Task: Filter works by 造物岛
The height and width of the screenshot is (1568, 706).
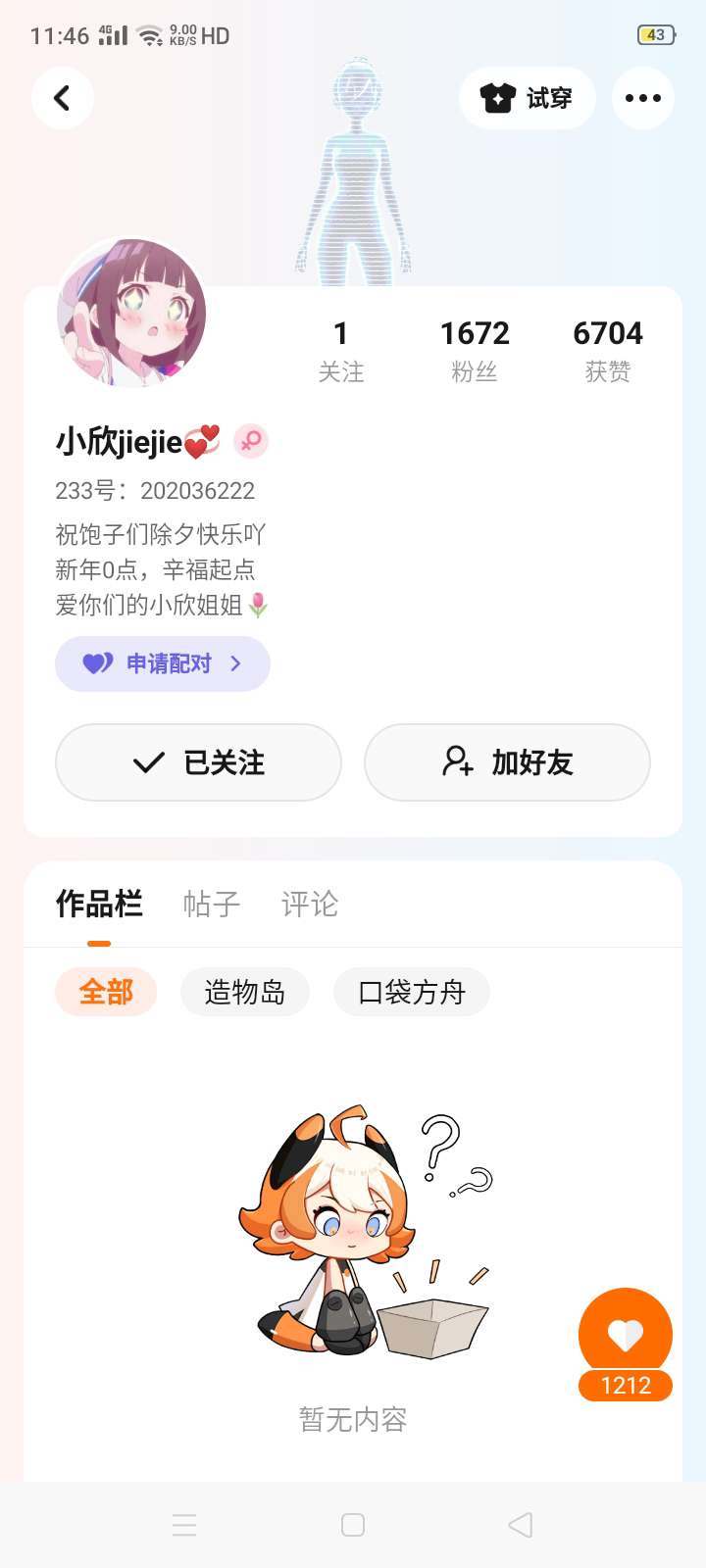Action: [x=245, y=992]
